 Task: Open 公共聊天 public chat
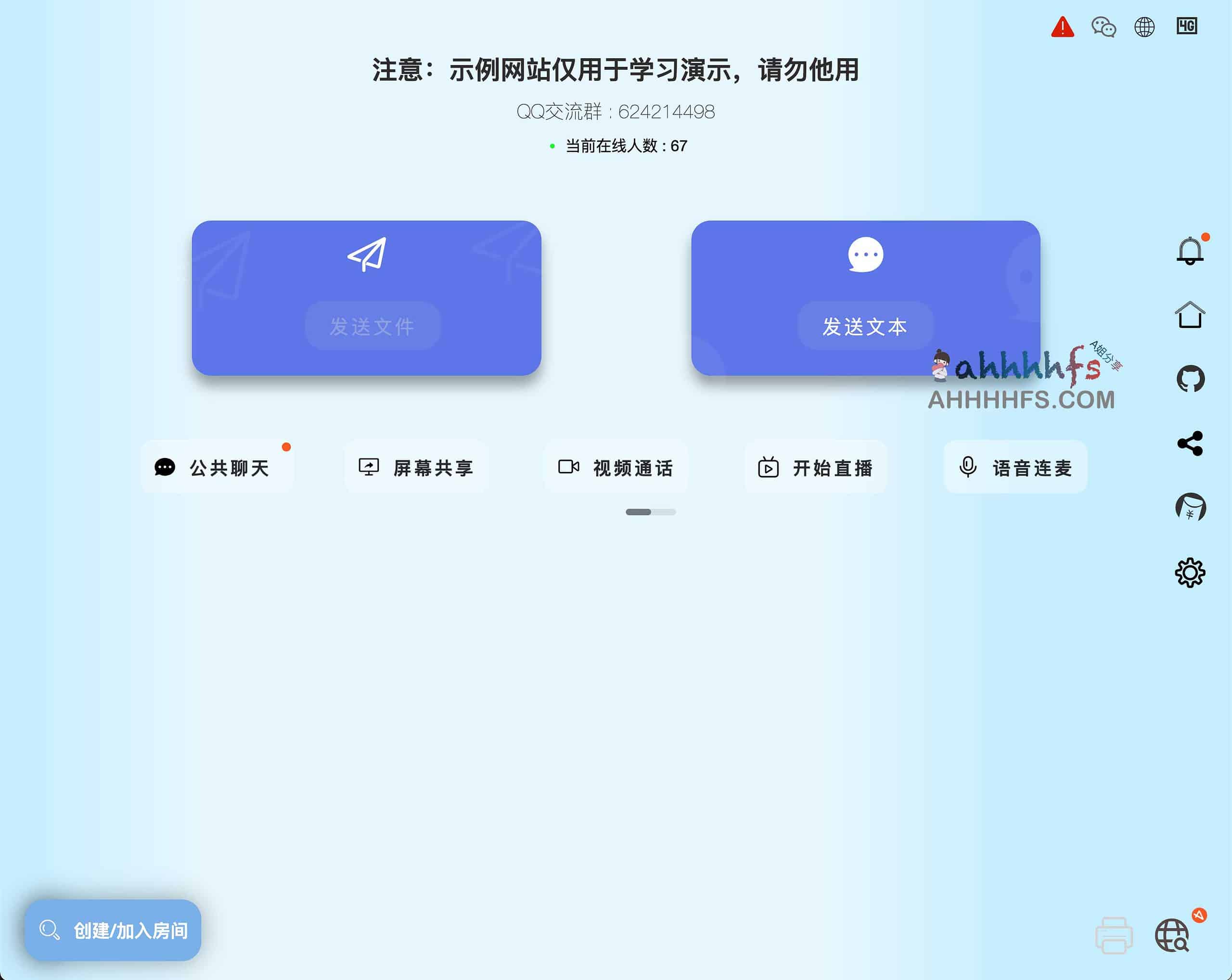click(x=217, y=468)
